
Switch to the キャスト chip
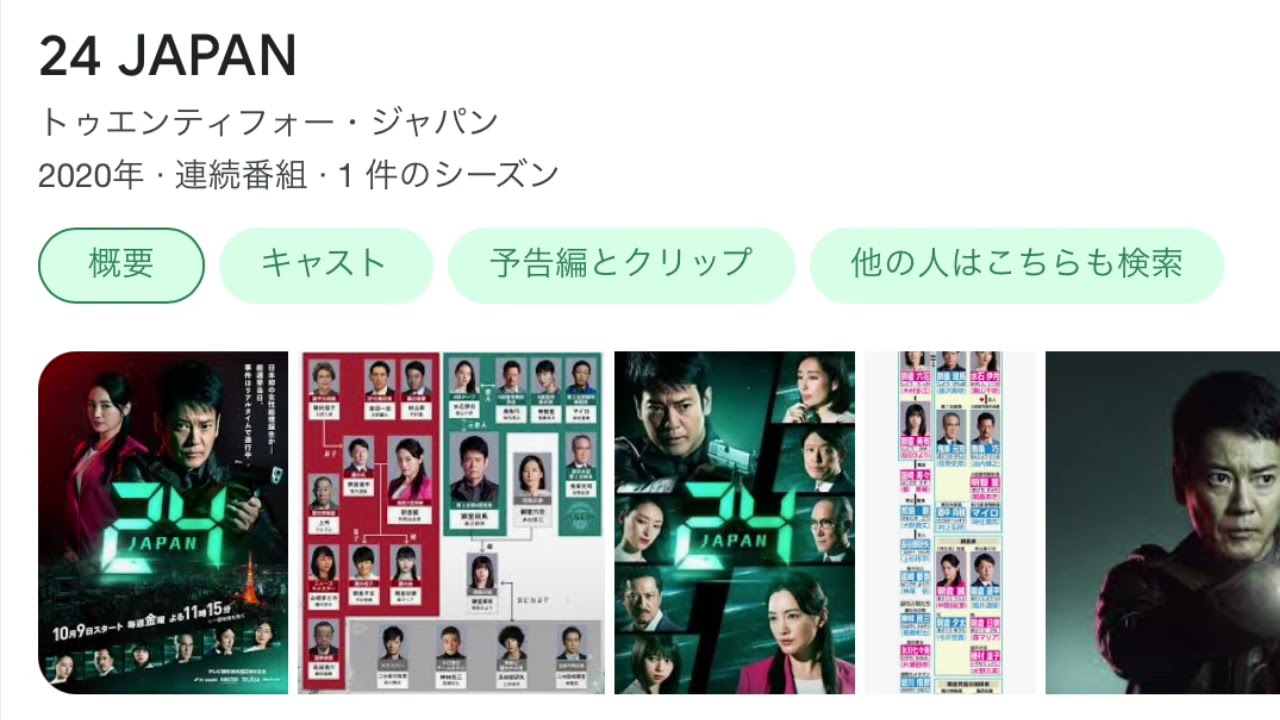click(325, 265)
